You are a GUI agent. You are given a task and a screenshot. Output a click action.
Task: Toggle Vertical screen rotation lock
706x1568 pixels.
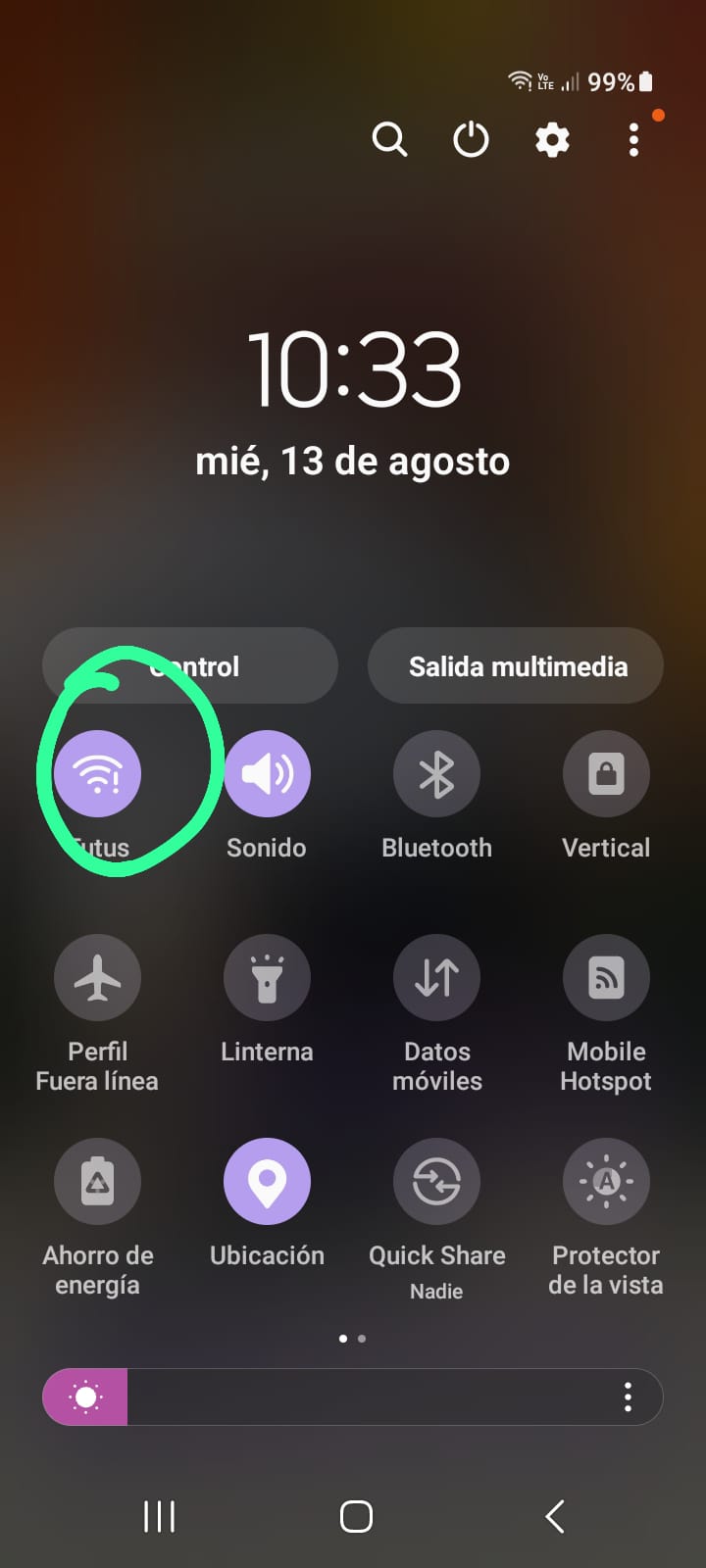(606, 774)
